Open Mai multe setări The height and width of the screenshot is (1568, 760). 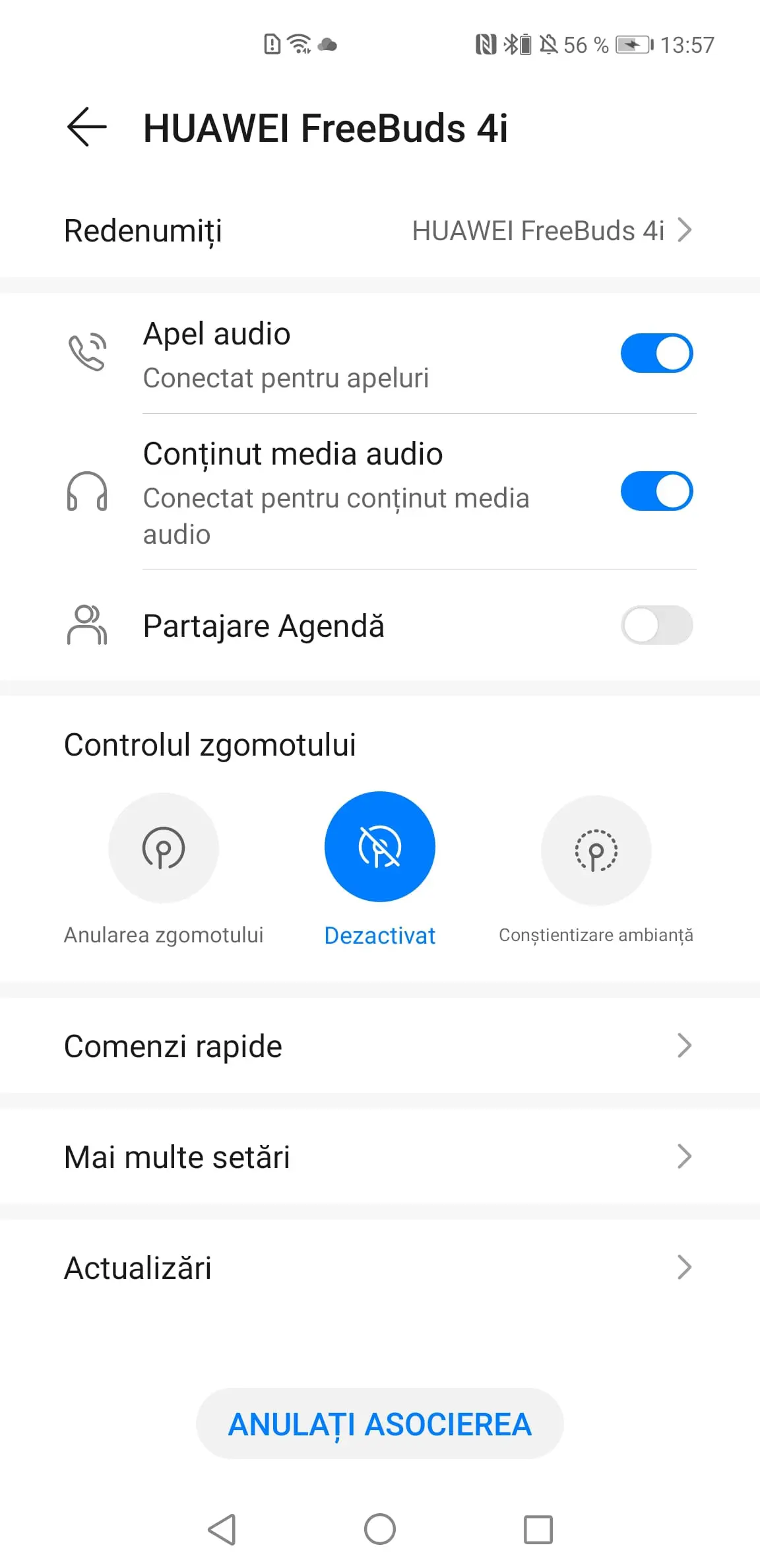[379, 1157]
